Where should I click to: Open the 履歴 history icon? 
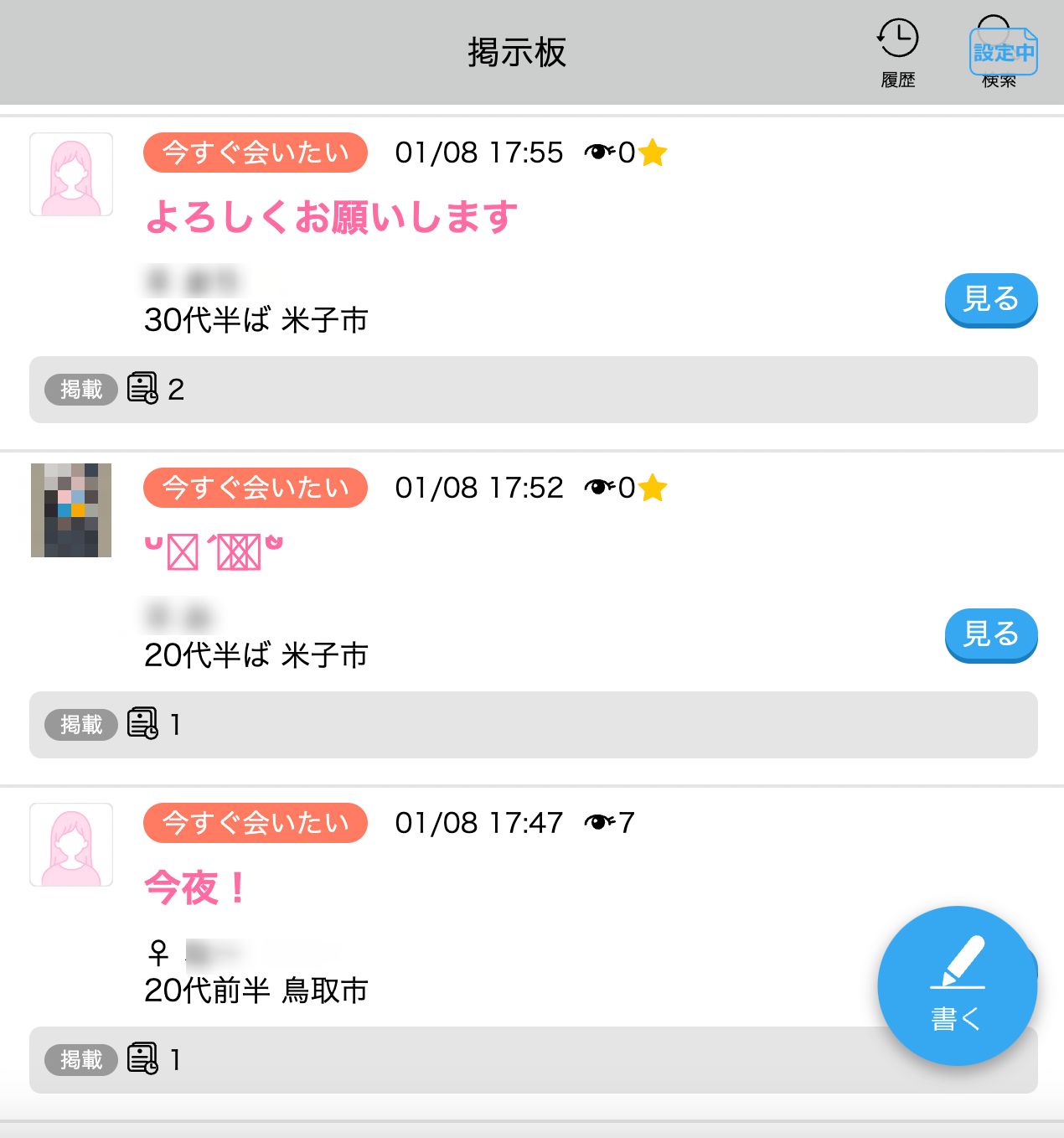click(897, 52)
